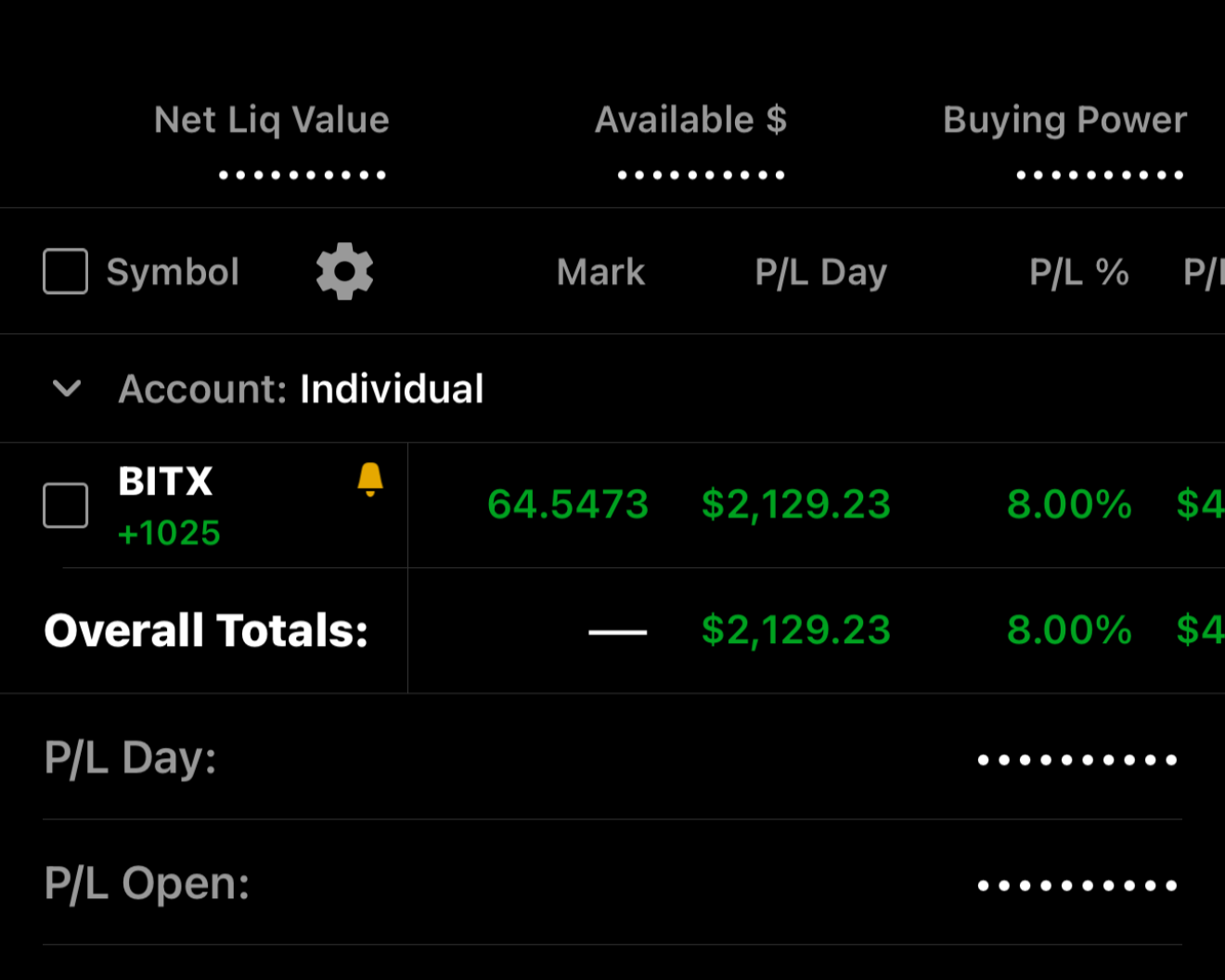Select the BITX position checkbox
Screen dimensions: 1225x980
pos(66,506)
